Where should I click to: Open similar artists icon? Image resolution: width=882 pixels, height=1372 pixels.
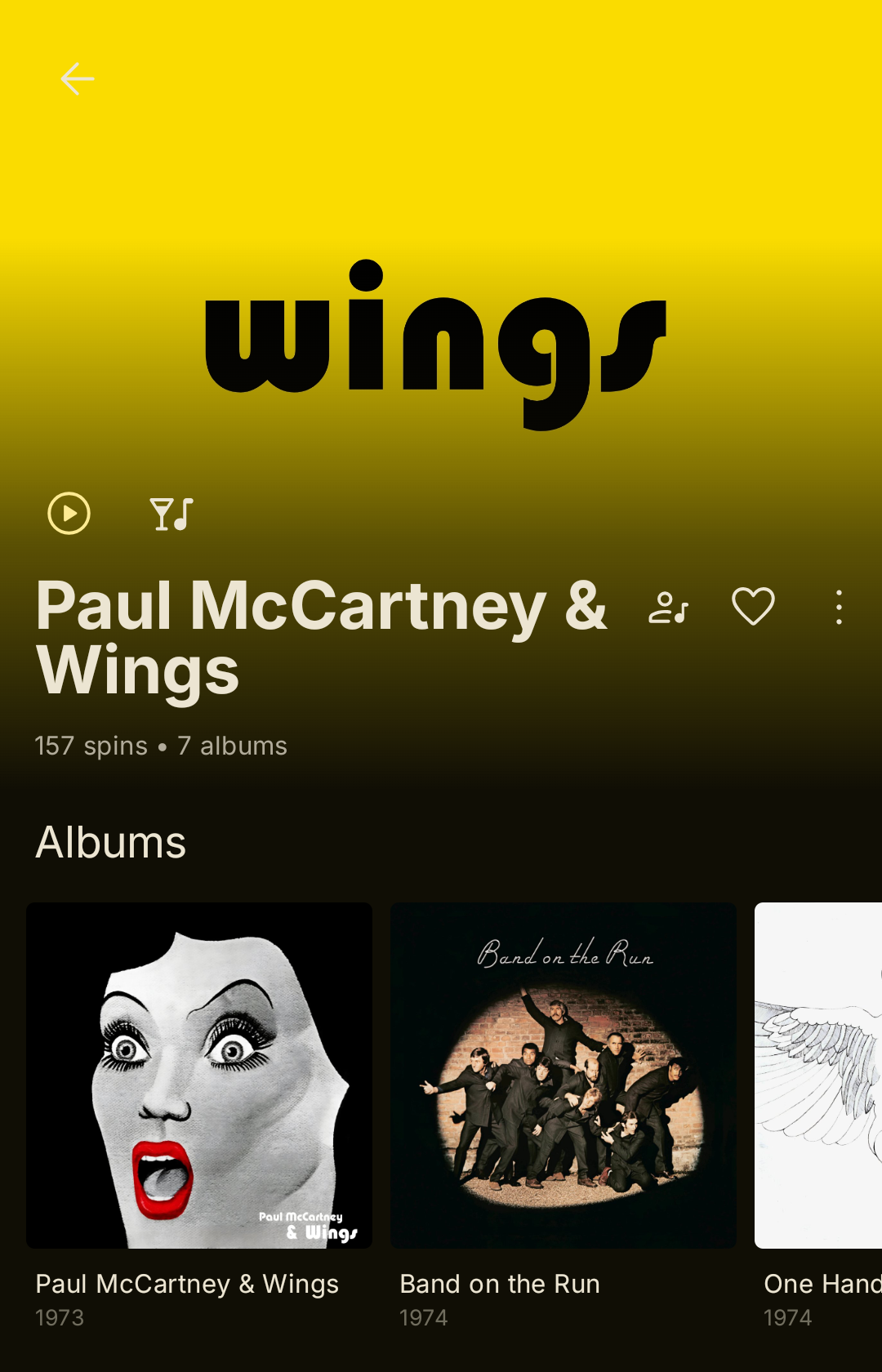click(669, 608)
